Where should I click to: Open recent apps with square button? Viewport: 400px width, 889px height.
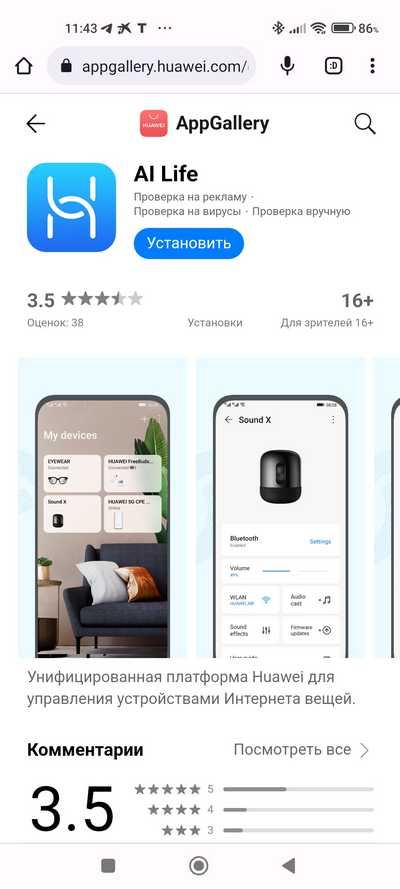pyautogui.click(x=108, y=865)
